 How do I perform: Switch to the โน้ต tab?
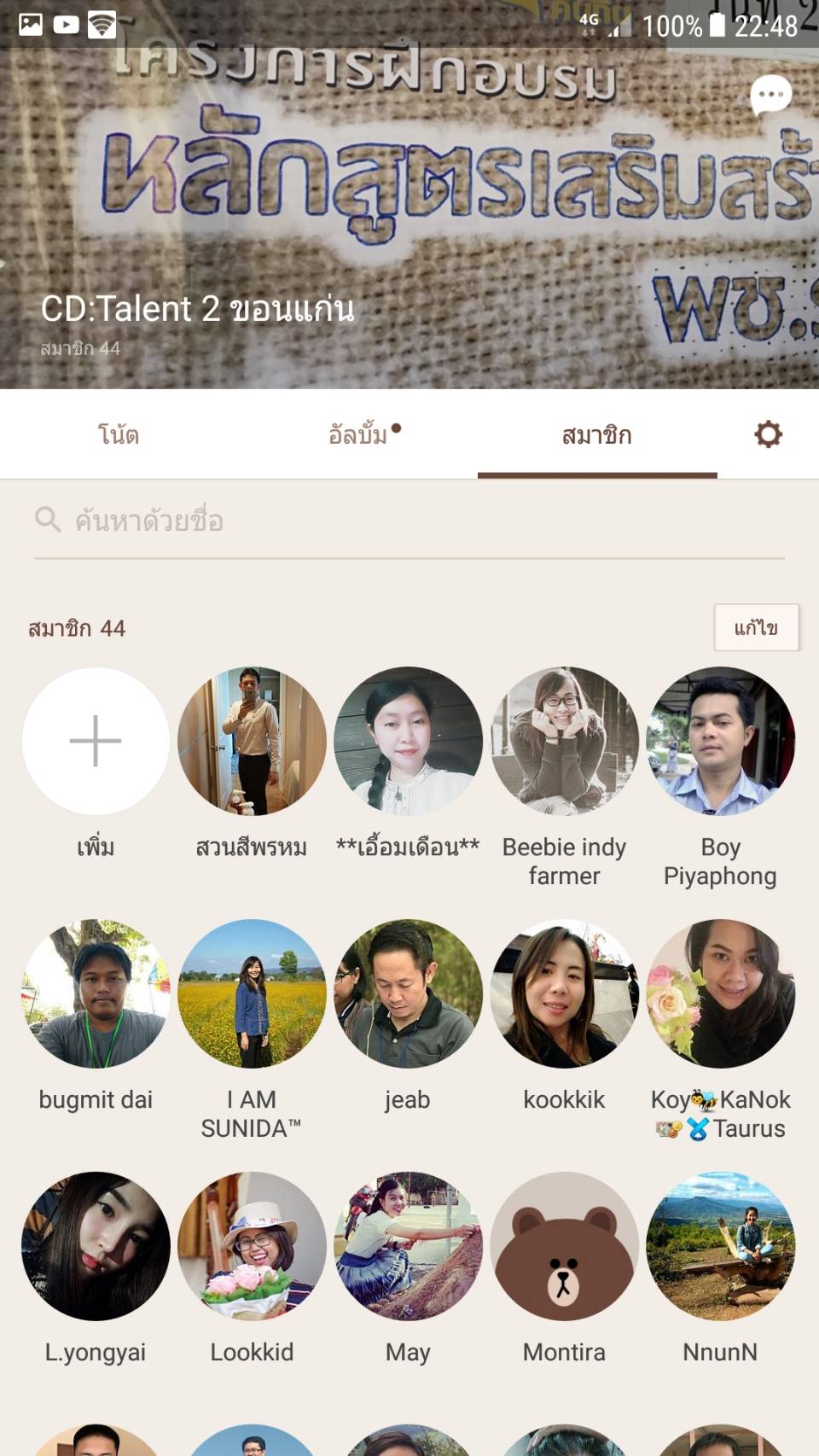[119, 435]
